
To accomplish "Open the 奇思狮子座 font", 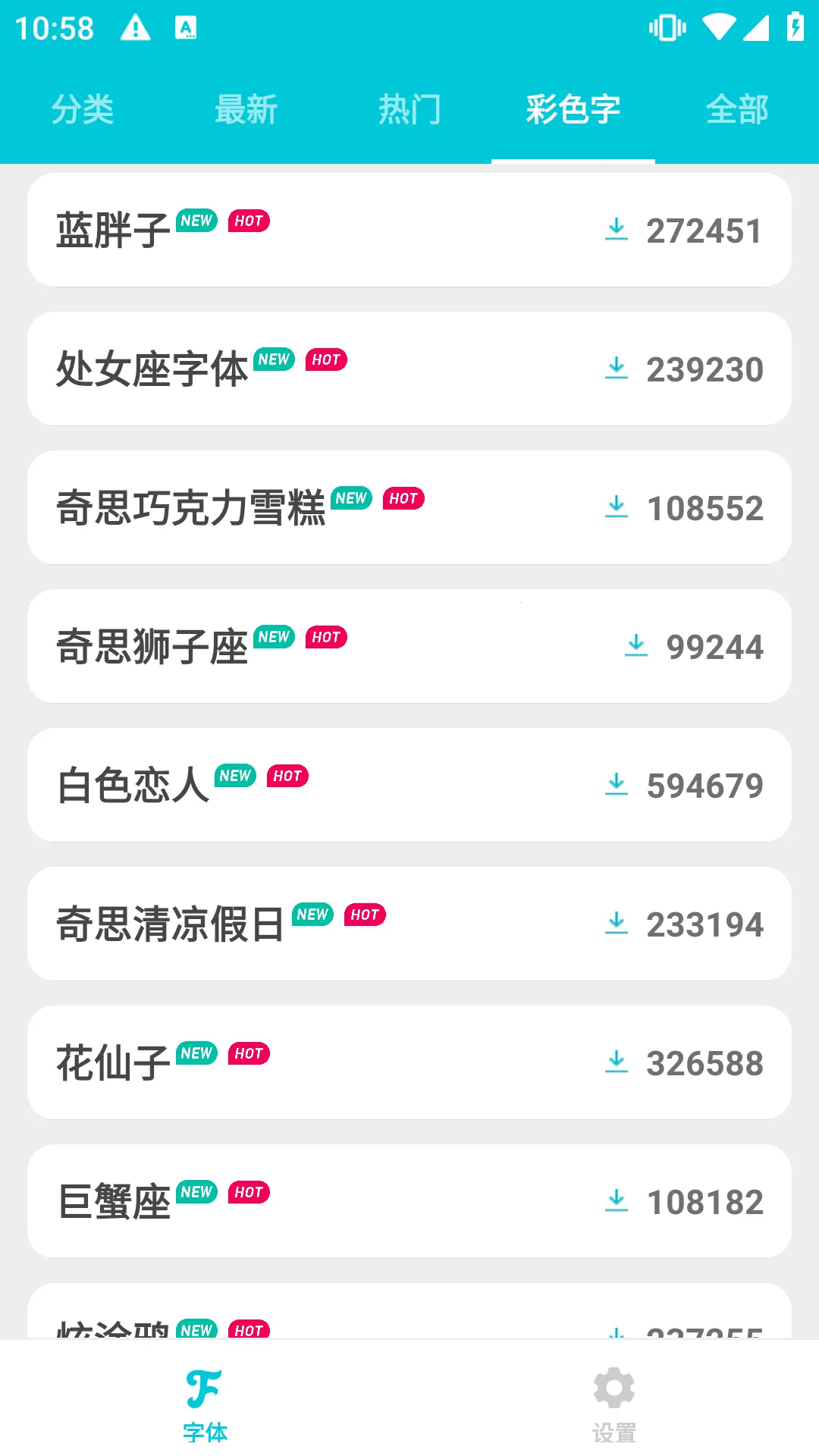I will (x=409, y=646).
